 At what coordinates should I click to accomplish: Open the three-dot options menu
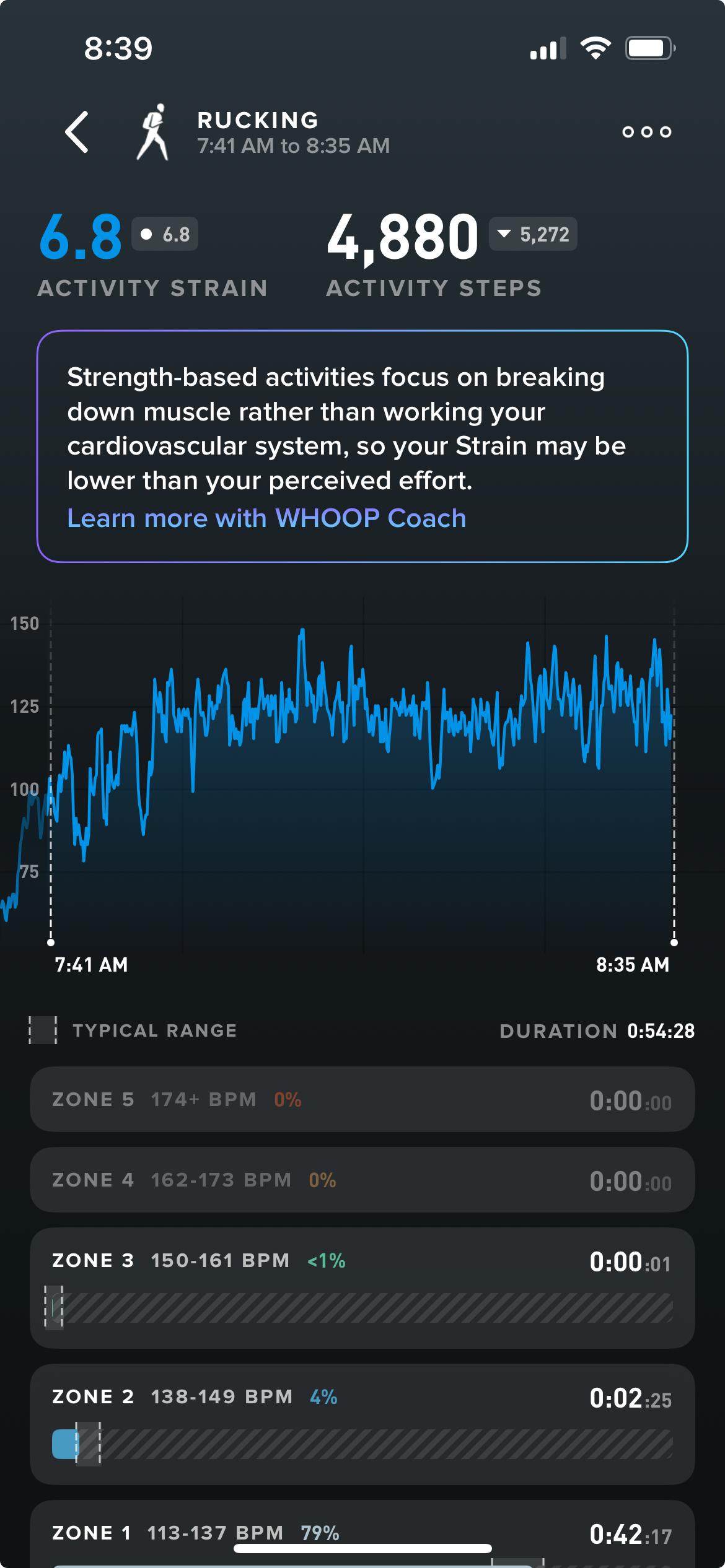pos(646,132)
